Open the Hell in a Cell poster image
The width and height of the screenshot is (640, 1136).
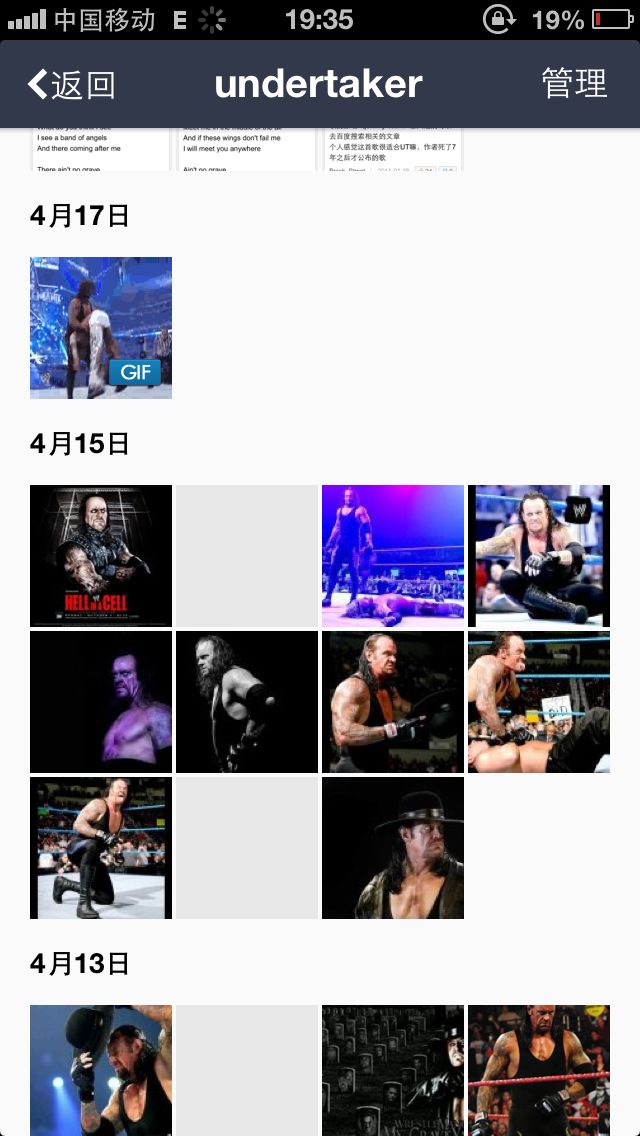point(101,556)
